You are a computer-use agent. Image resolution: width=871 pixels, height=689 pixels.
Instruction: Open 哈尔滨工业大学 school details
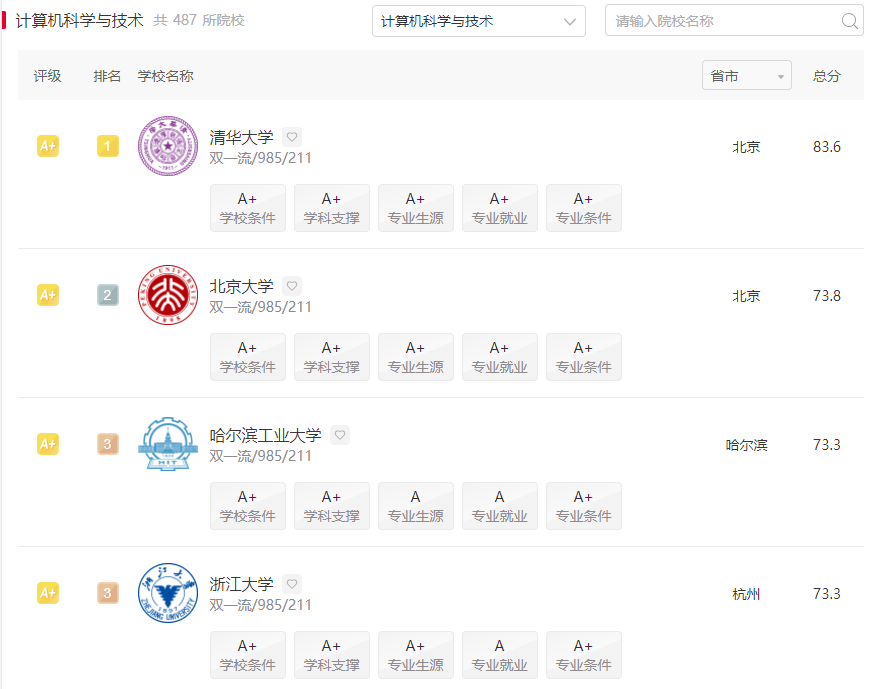tap(265, 436)
